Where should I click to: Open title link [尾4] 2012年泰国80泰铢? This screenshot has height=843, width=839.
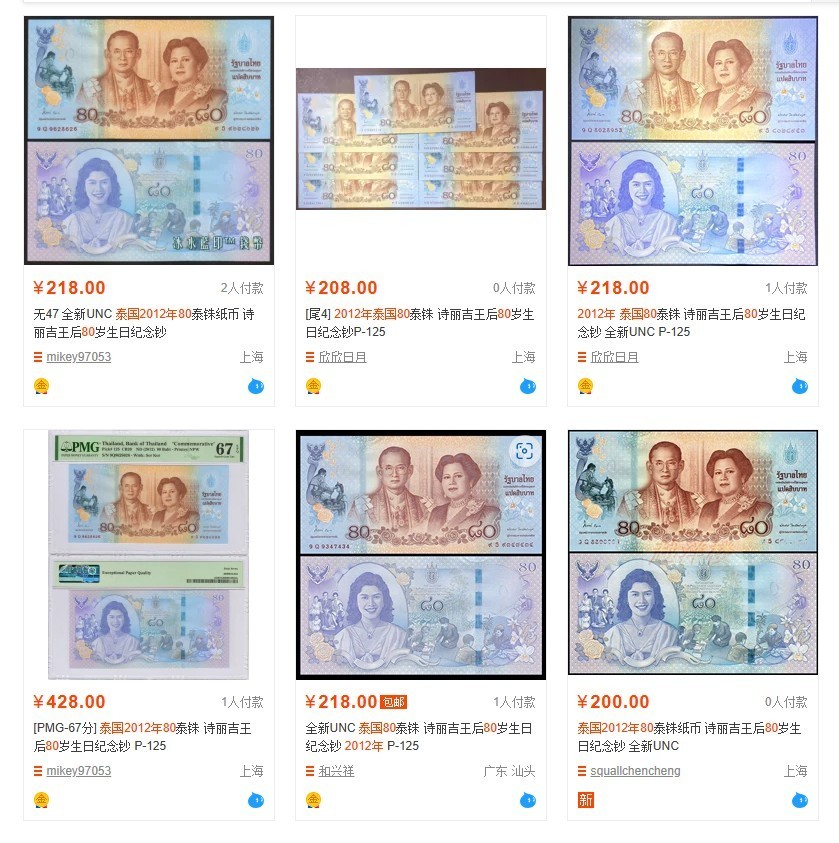pos(420,322)
